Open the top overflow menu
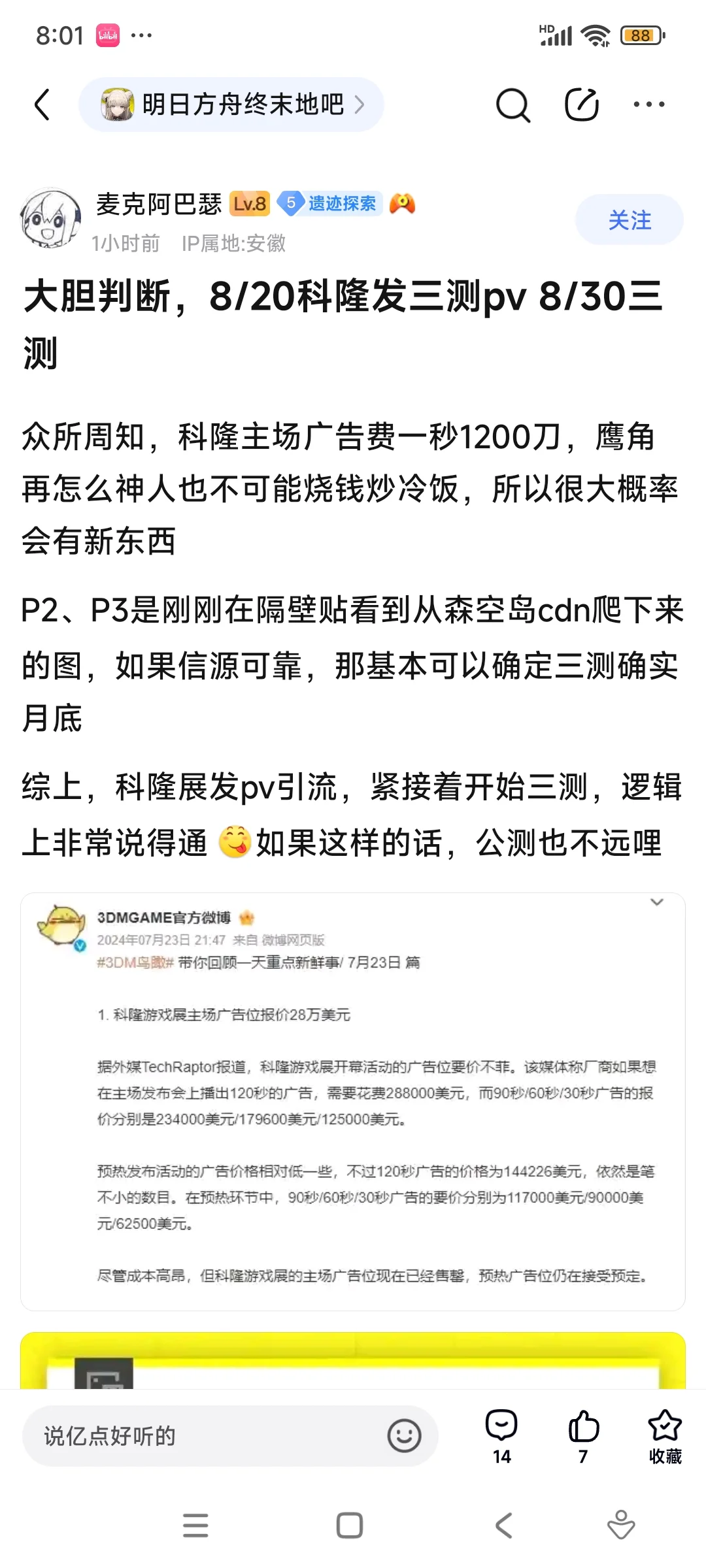The height and width of the screenshot is (1568, 706). (x=649, y=105)
